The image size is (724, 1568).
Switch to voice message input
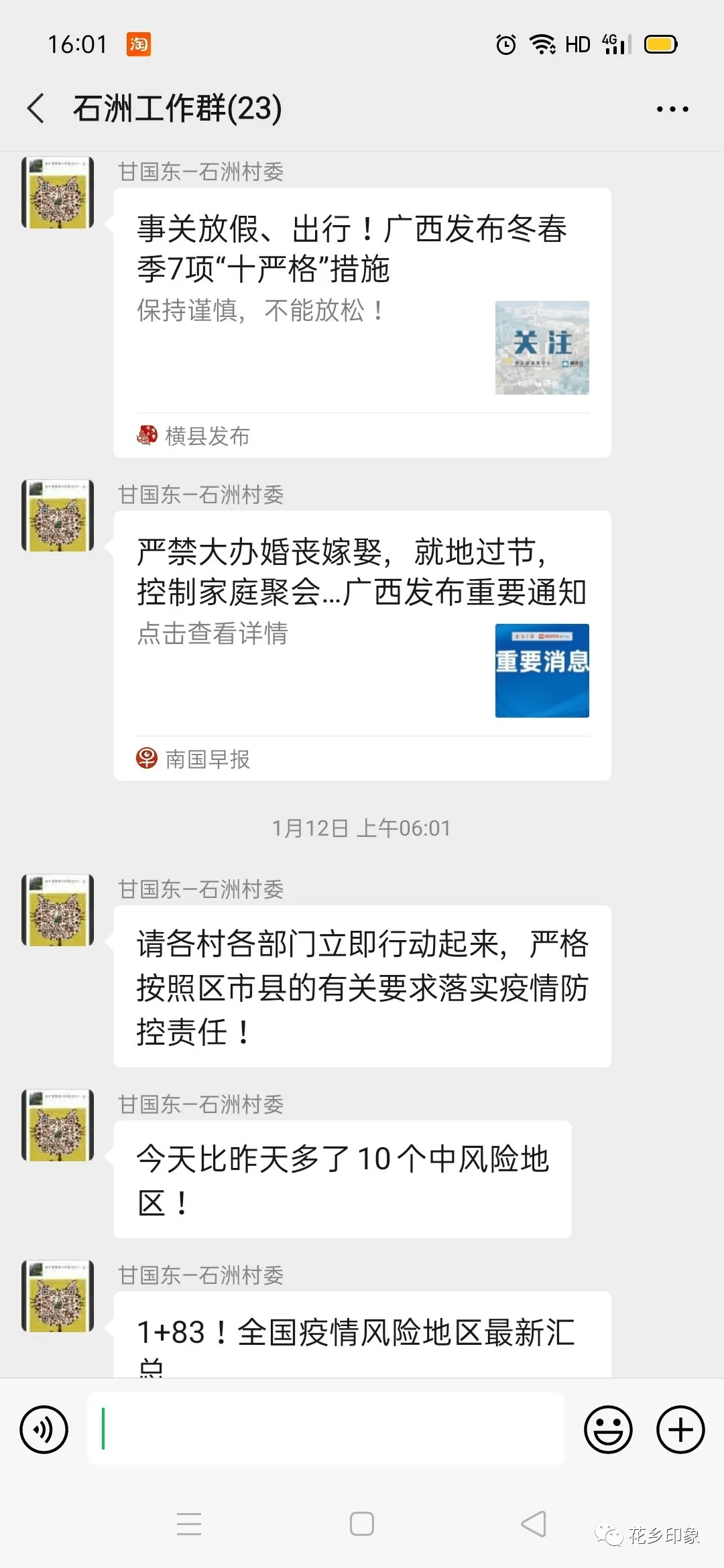[x=44, y=1429]
